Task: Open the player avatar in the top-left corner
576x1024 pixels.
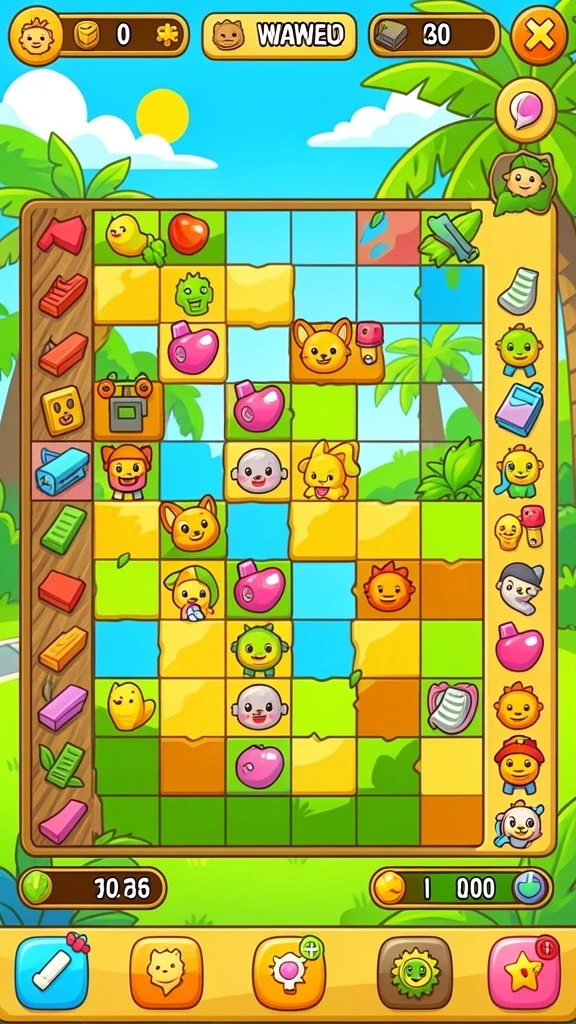Action: 34,36
